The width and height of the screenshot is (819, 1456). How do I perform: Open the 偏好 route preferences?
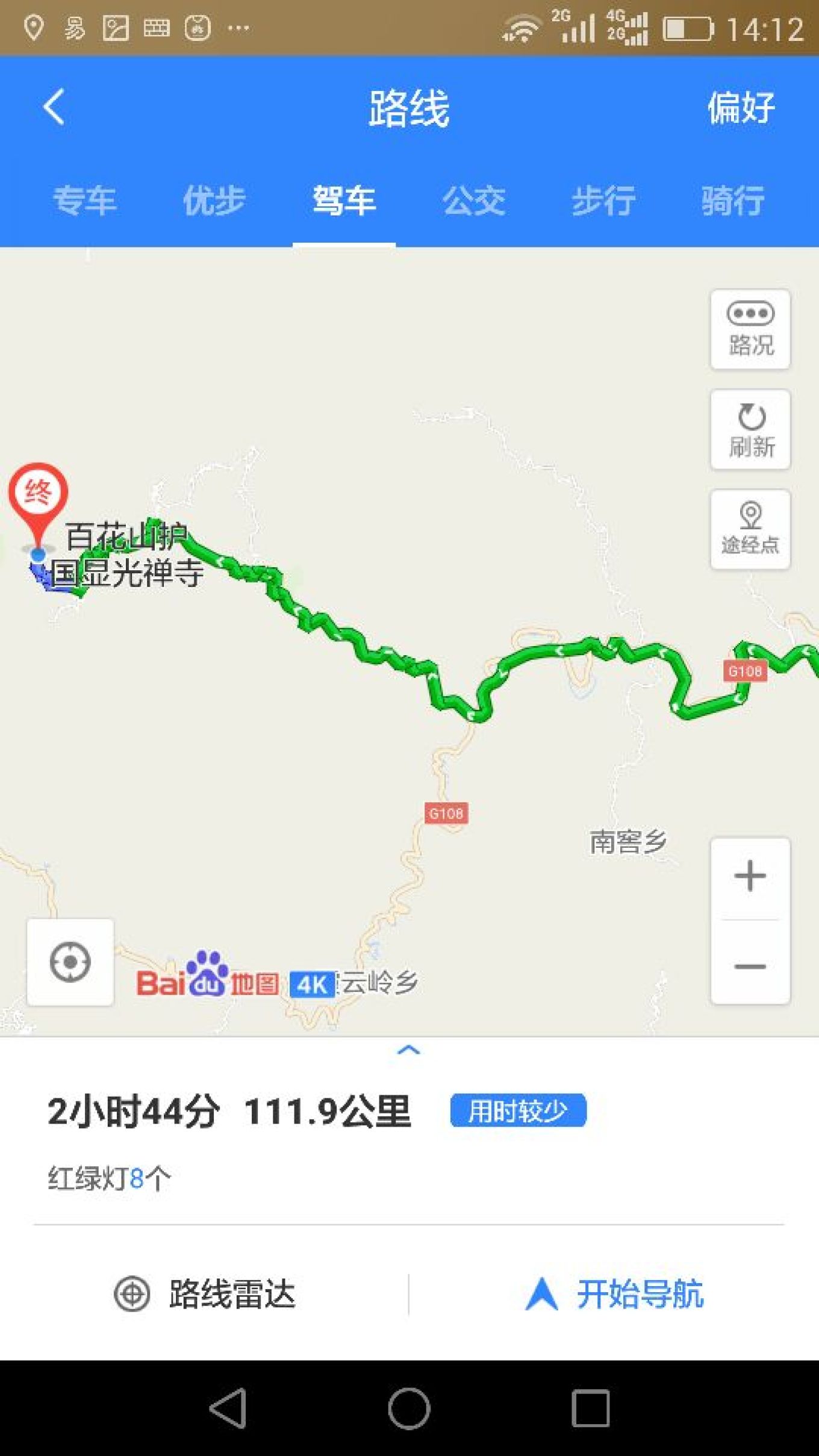pyautogui.click(x=741, y=108)
